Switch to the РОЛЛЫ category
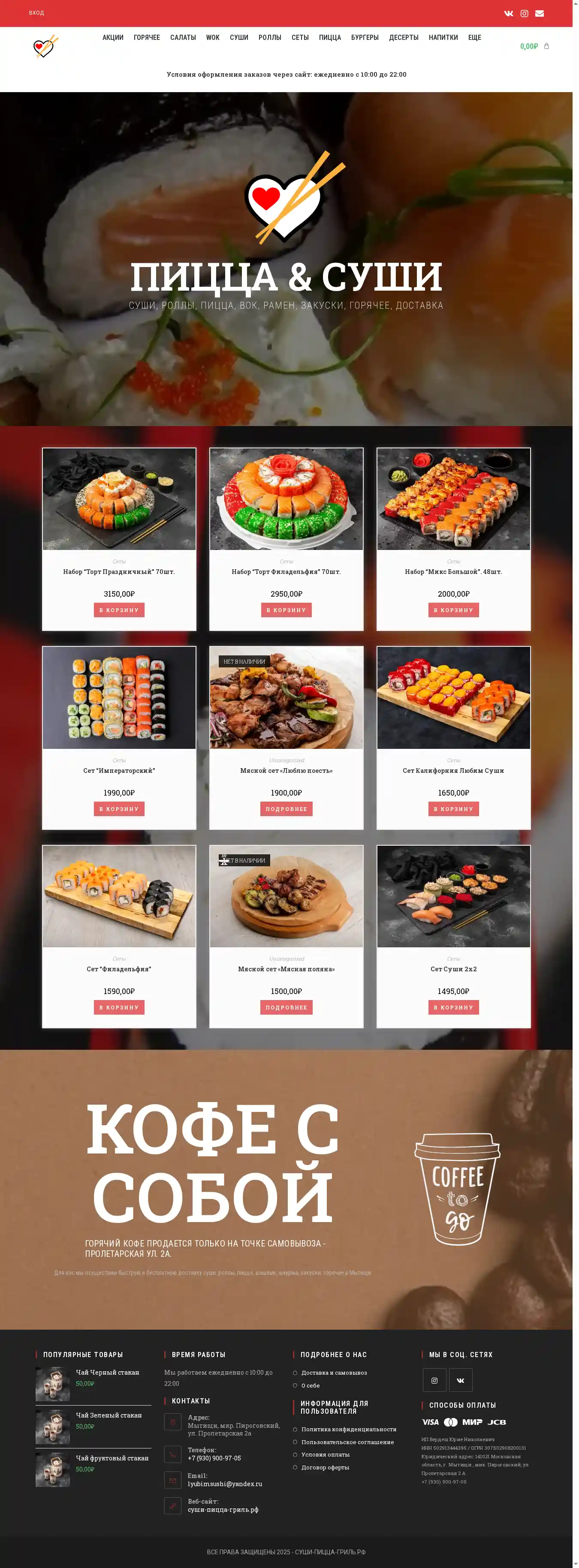This screenshot has height=1568, width=579. pos(270,38)
